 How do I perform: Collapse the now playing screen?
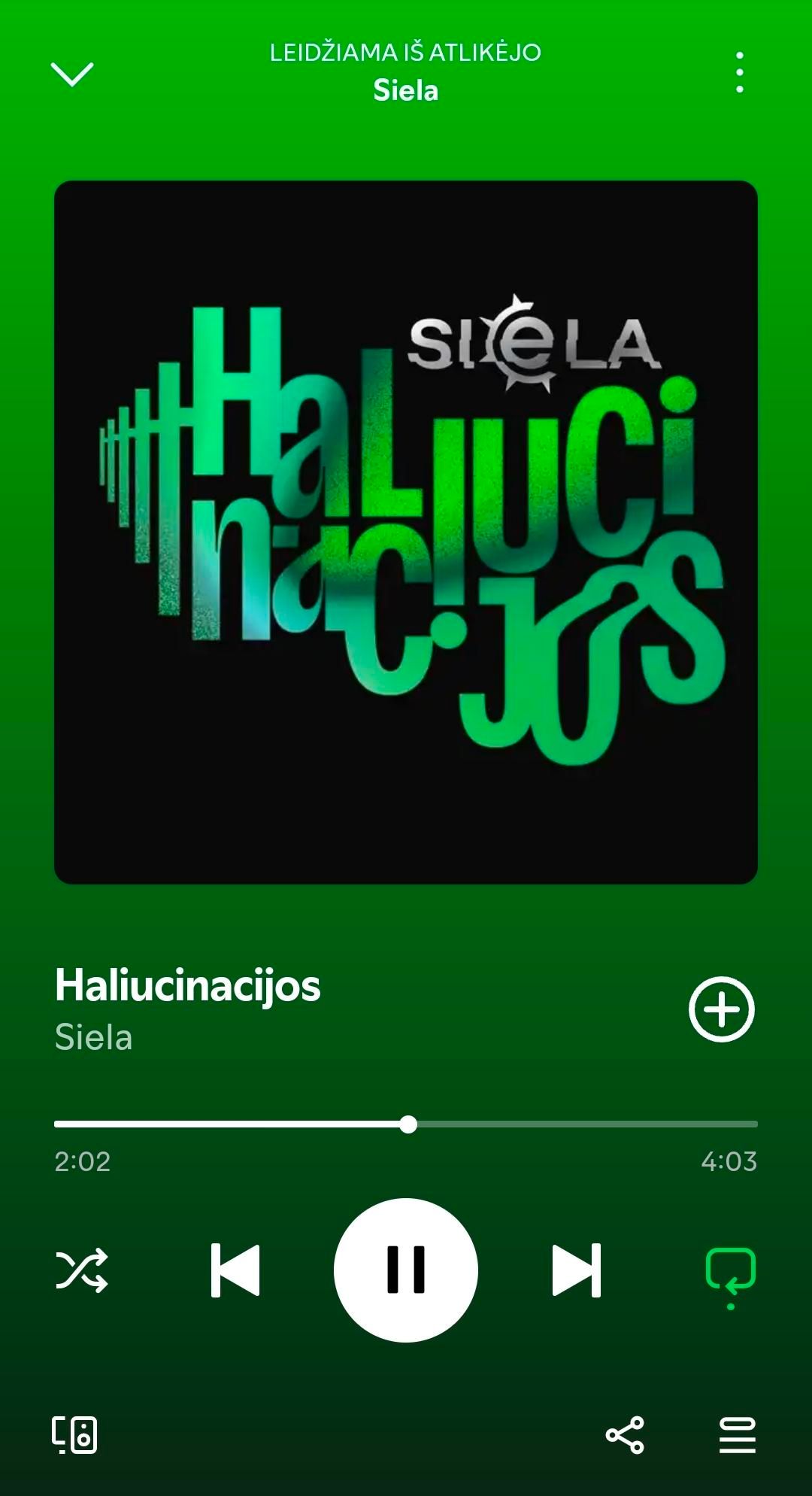click(x=71, y=74)
